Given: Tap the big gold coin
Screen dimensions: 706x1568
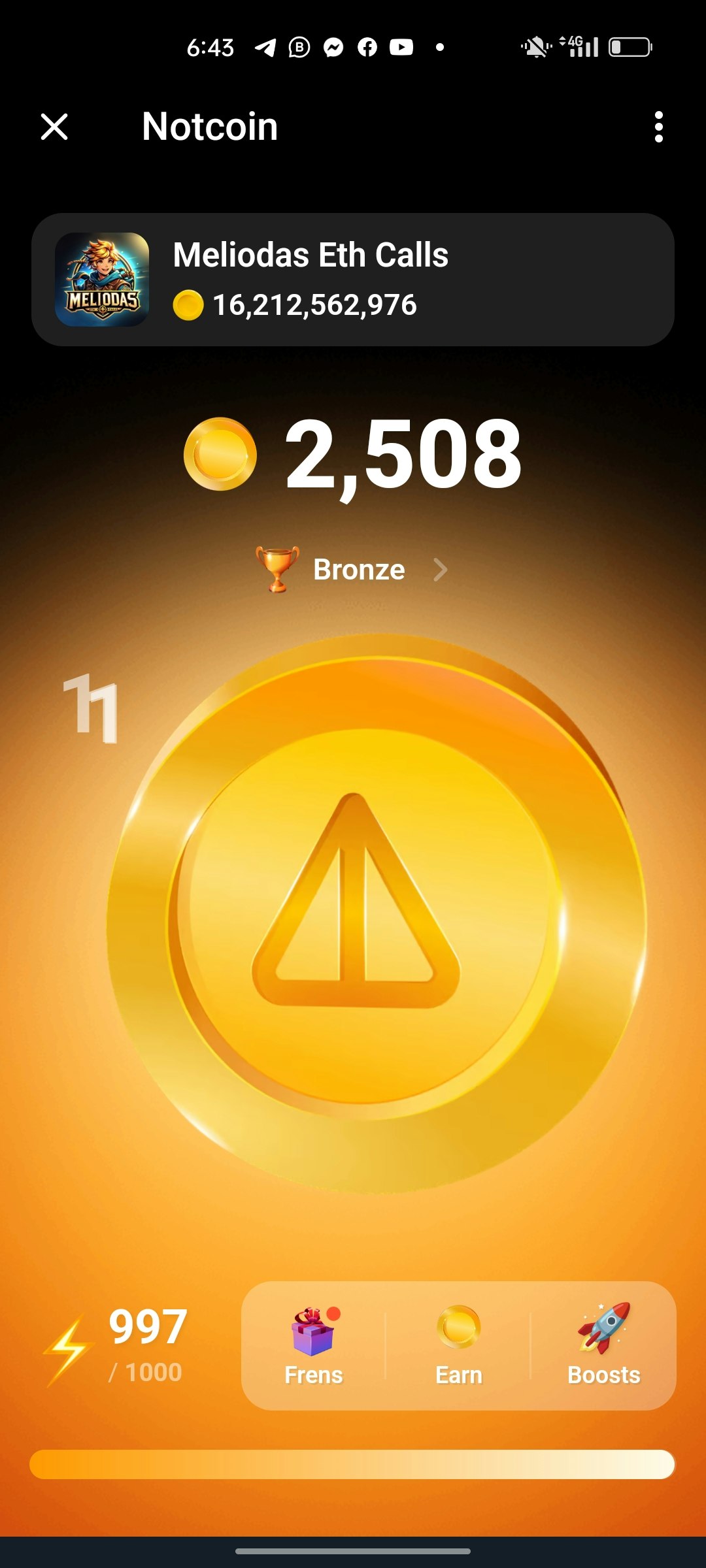Looking at the screenshot, I should (x=376, y=915).
